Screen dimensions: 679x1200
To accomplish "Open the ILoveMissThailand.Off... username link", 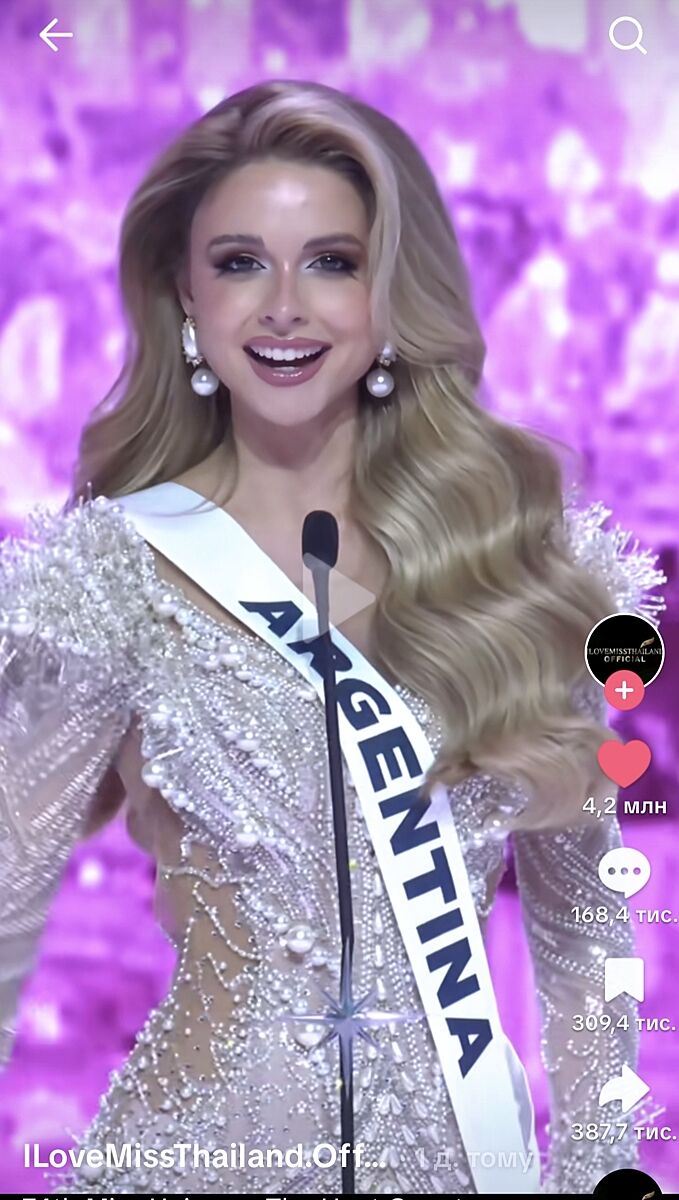I will (204, 1157).
